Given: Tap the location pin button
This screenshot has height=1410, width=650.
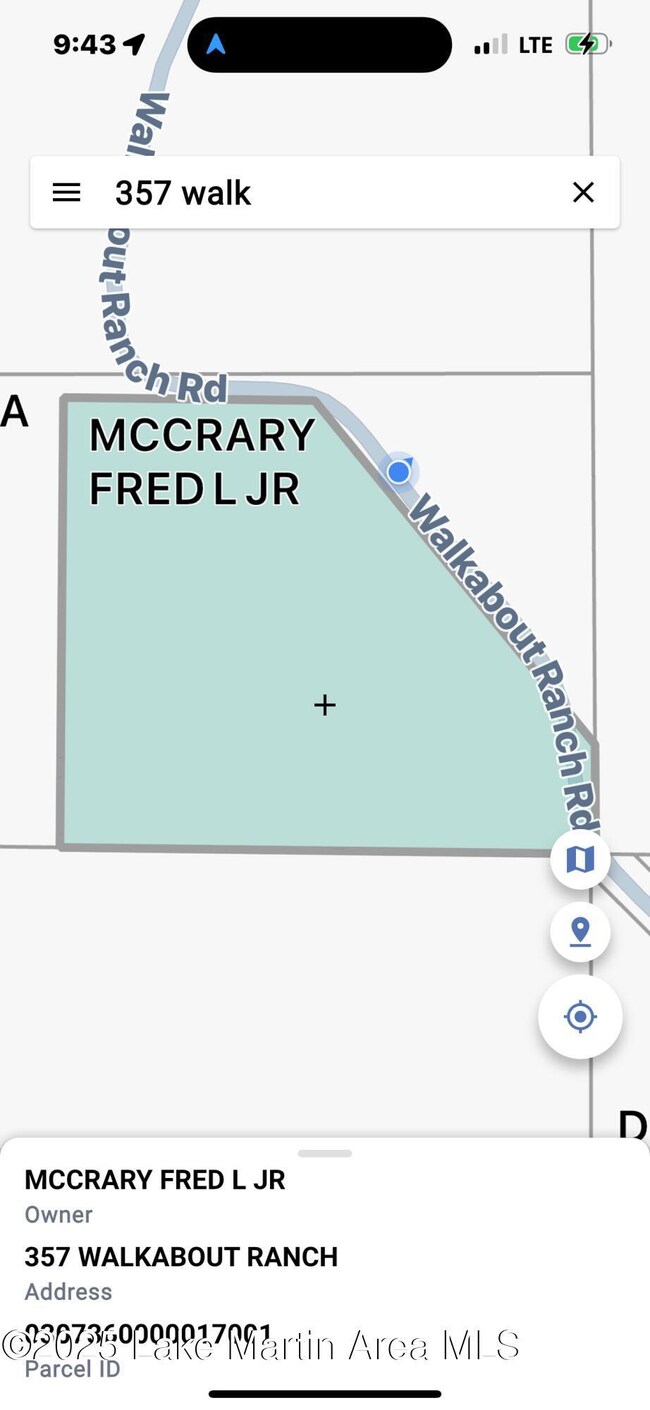Looking at the screenshot, I should point(580,932).
